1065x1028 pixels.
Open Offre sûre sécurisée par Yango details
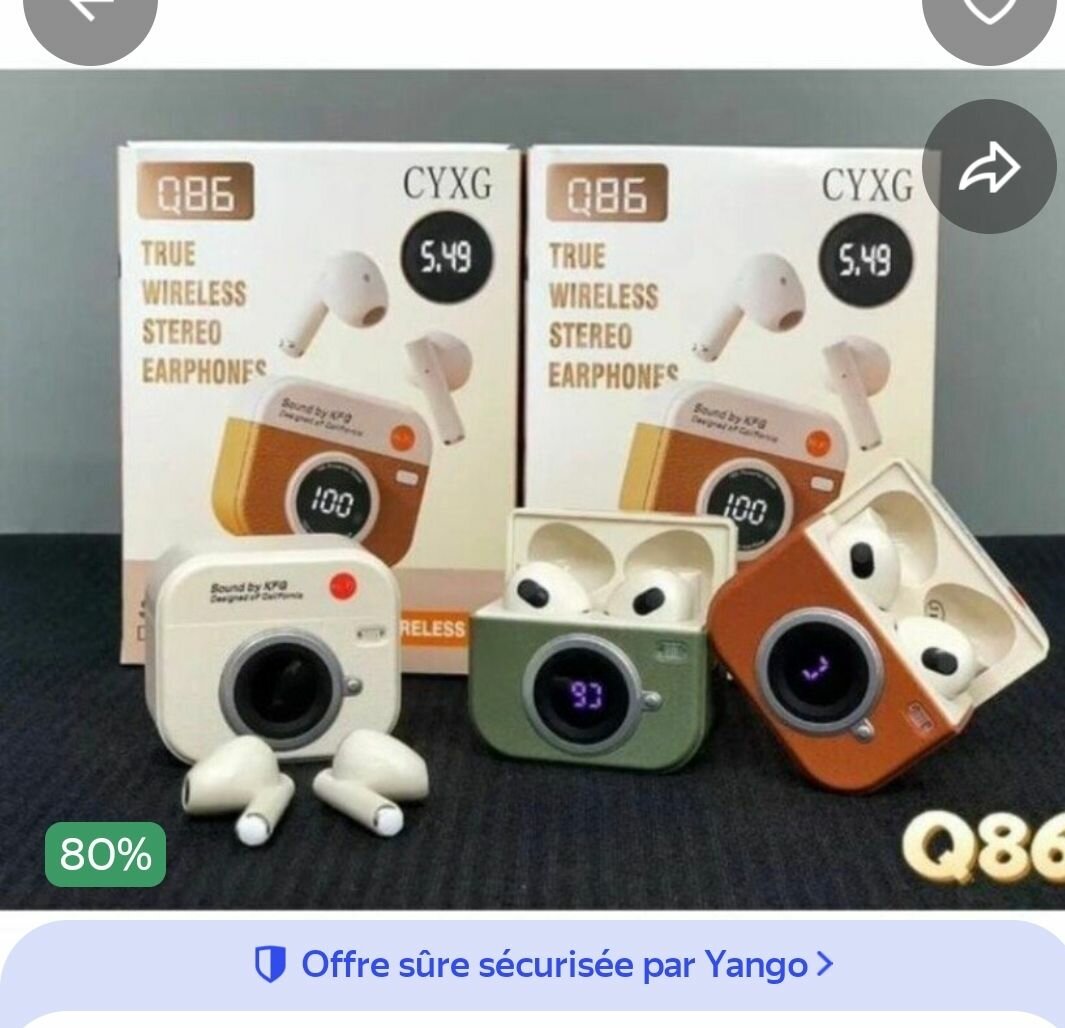click(x=545, y=965)
